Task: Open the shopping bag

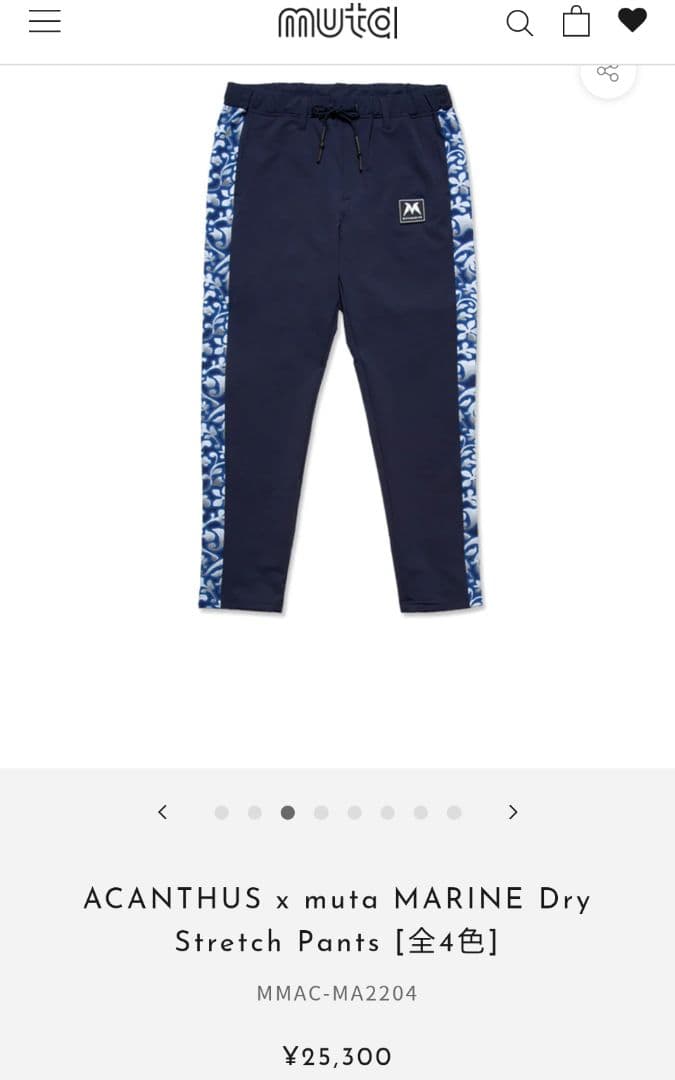Action: pos(576,21)
